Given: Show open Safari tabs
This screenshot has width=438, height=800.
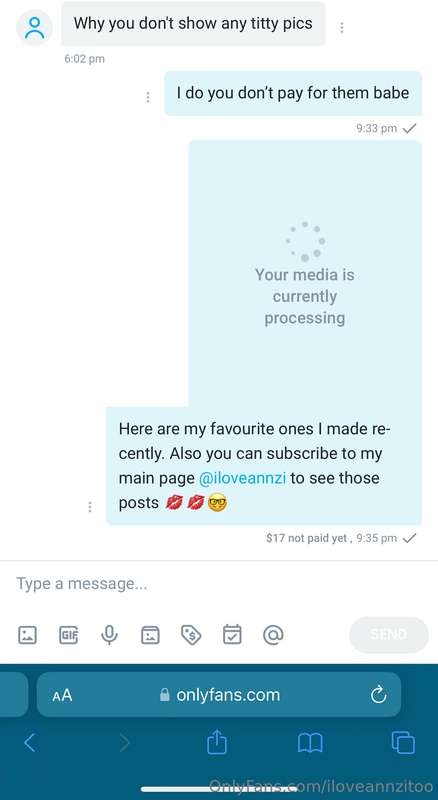Looking at the screenshot, I should (403, 742).
